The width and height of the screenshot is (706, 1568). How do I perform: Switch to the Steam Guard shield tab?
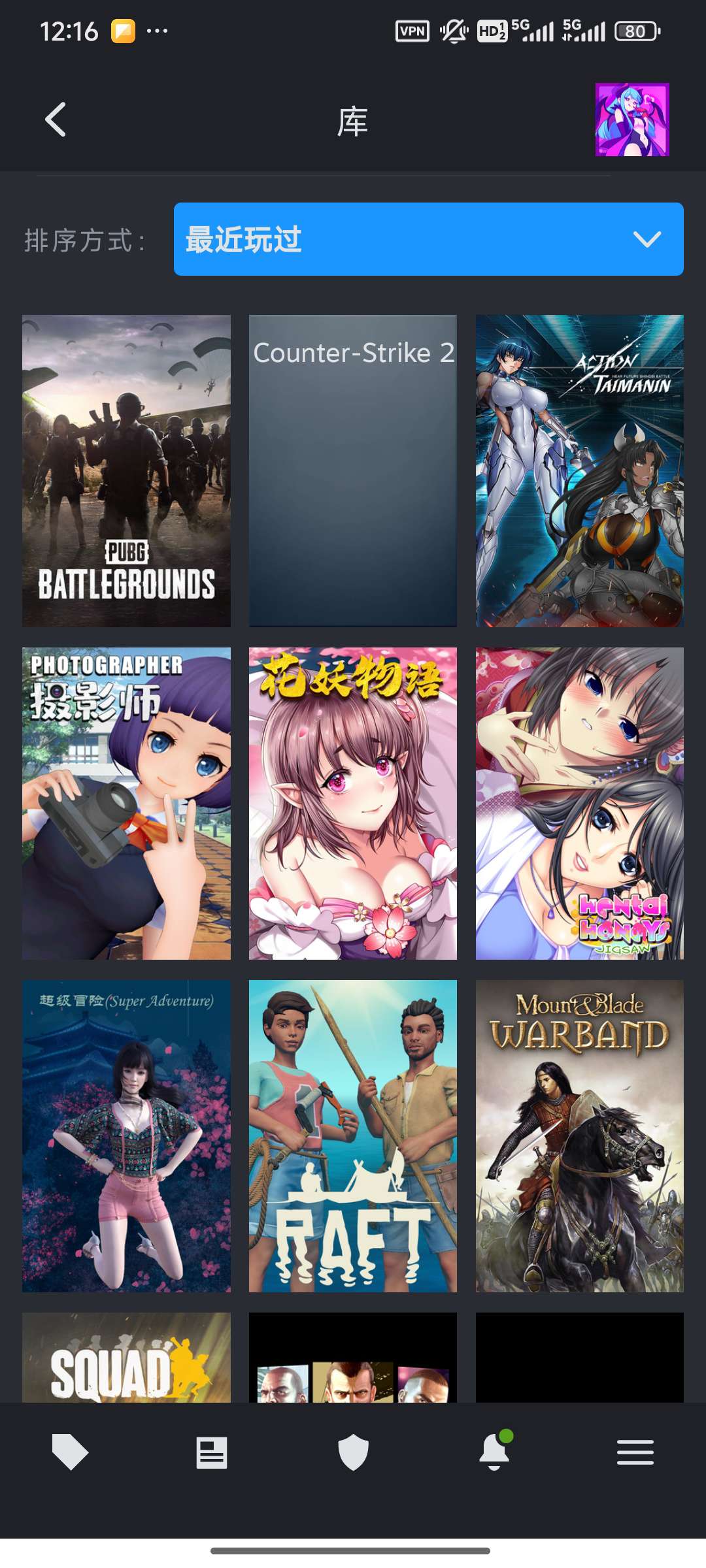[x=353, y=1452]
